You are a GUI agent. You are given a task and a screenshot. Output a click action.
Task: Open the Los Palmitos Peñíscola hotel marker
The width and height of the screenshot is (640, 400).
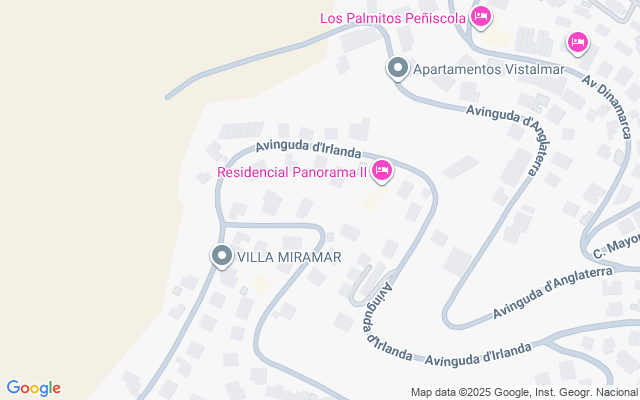click(481, 16)
